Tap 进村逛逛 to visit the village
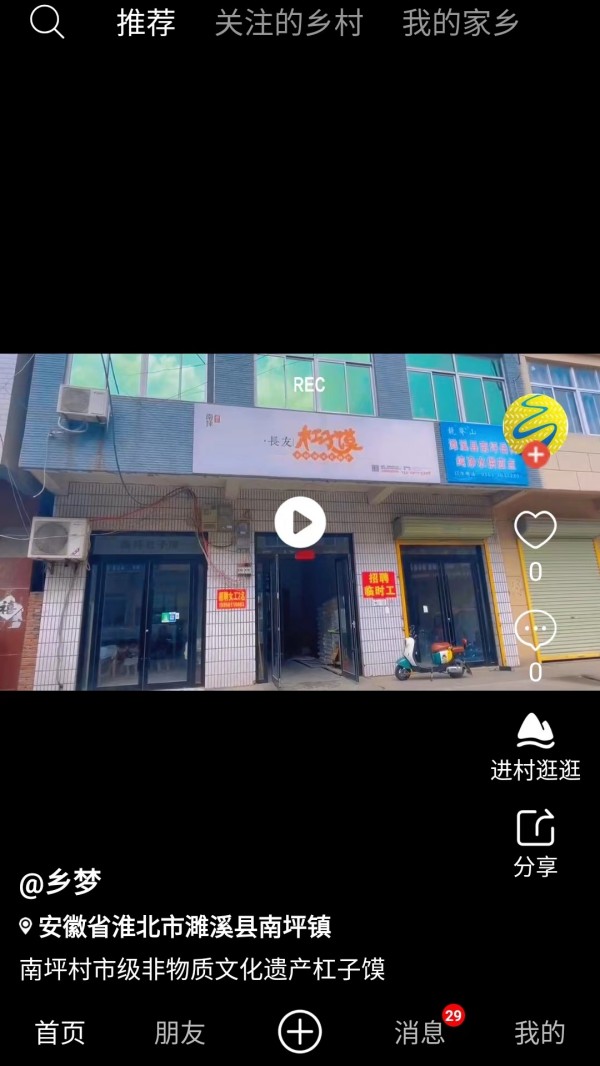 [x=535, y=746]
